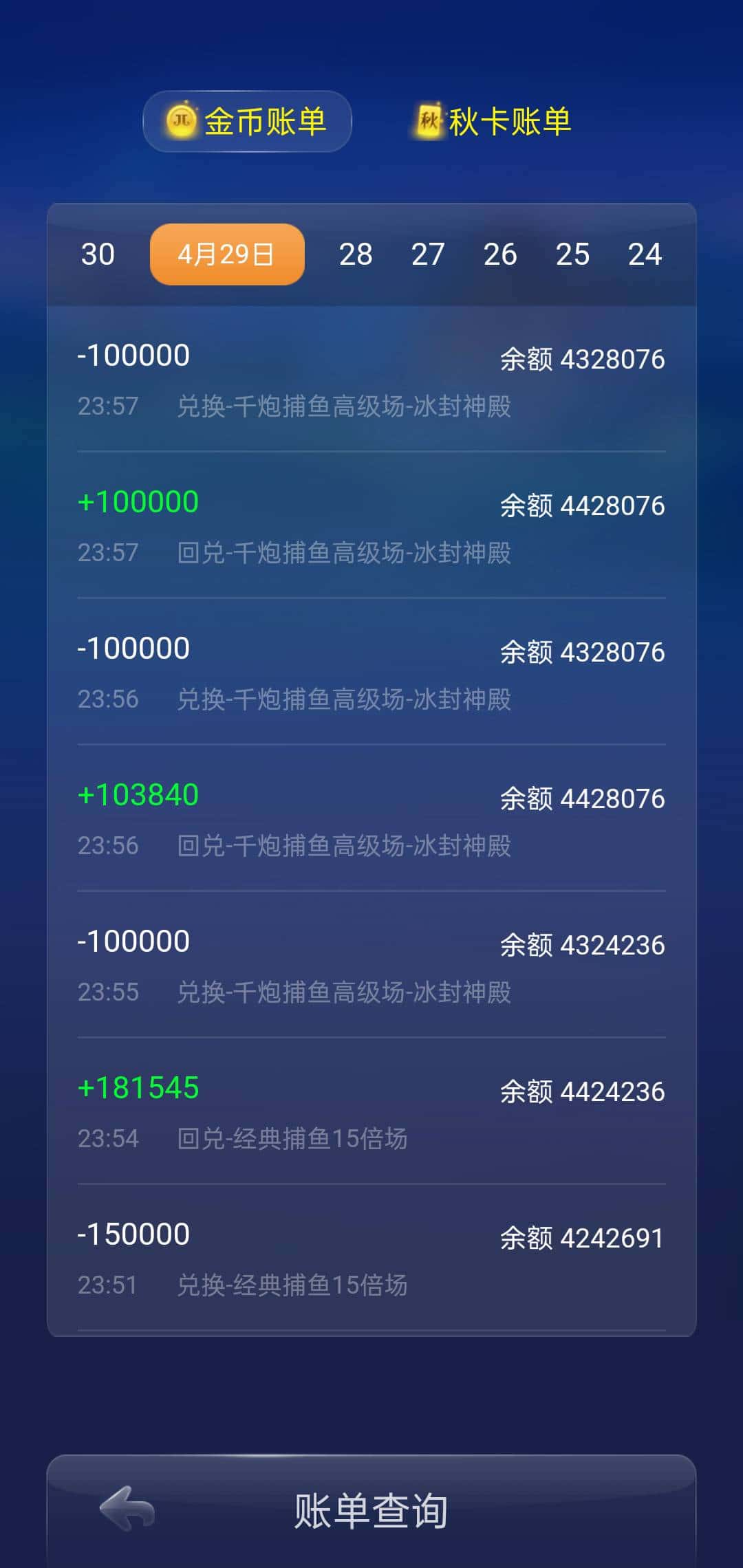Click the +103840 green transaction entry
Image resolution: width=743 pixels, height=1568 pixels.
pyautogui.click(x=137, y=794)
